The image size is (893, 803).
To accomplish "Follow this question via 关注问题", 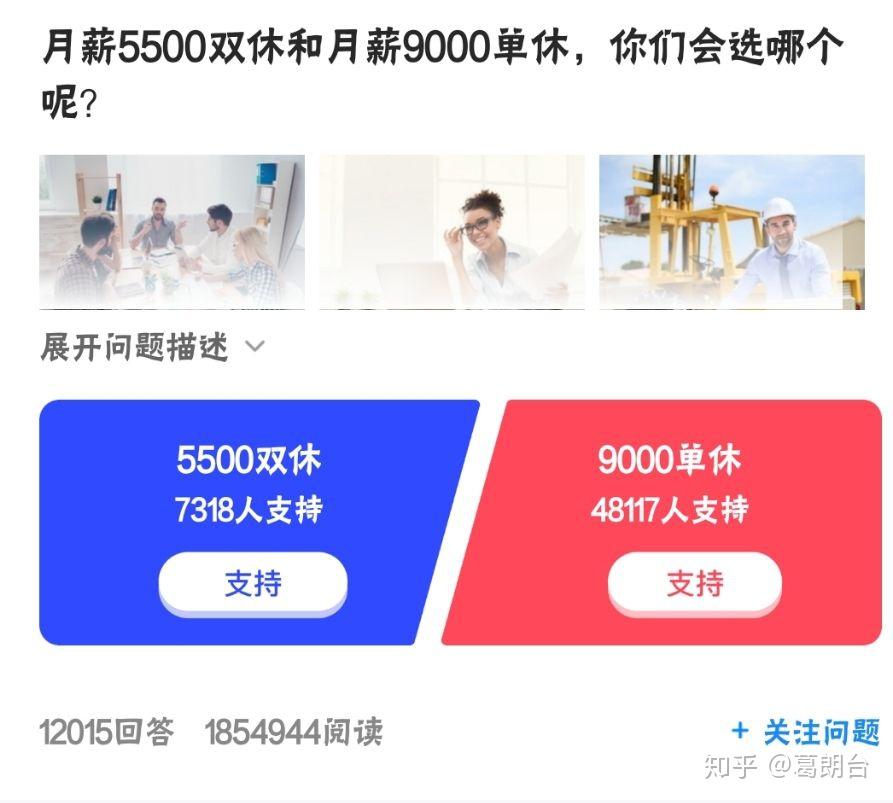I will [806, 732].
